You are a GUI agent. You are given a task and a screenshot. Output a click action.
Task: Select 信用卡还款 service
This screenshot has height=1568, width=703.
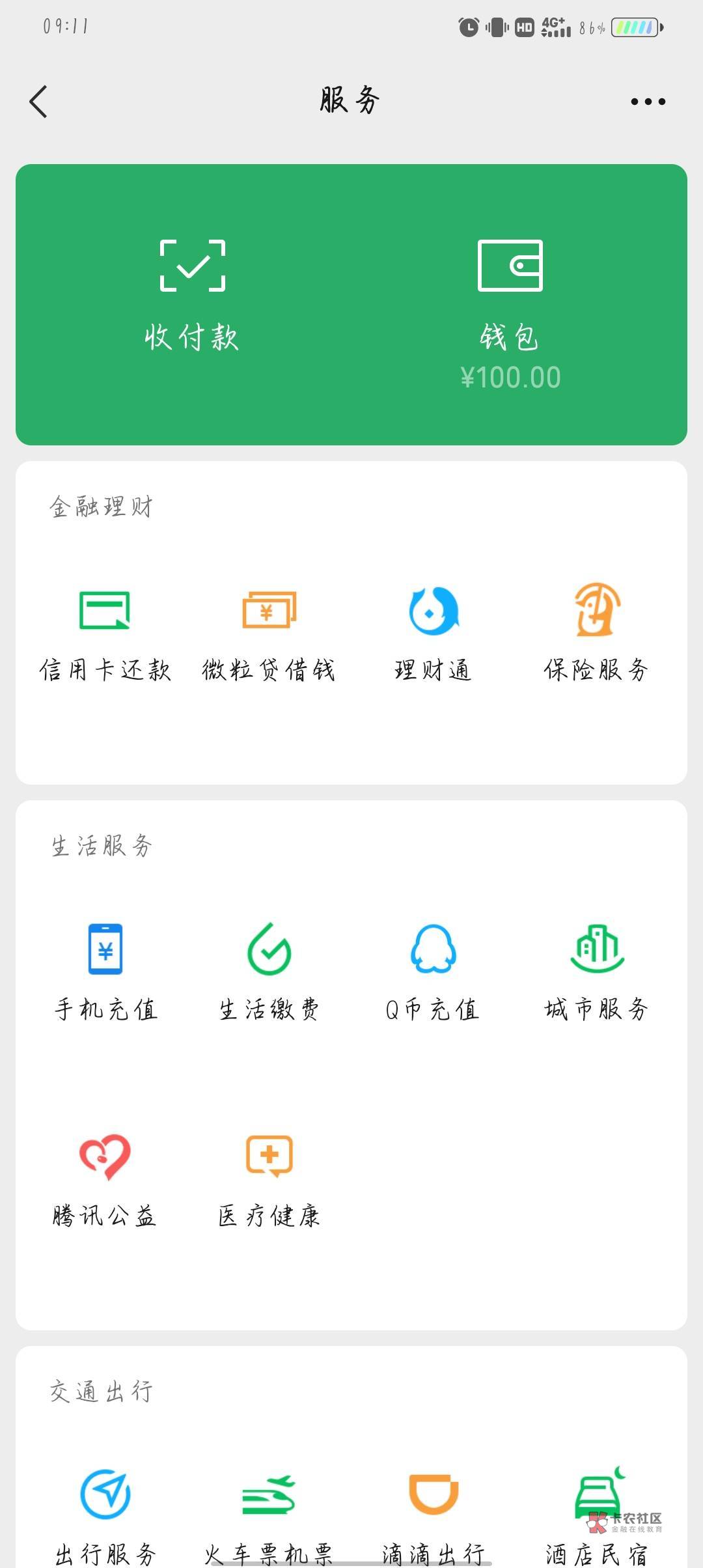(x=105, y=632)
